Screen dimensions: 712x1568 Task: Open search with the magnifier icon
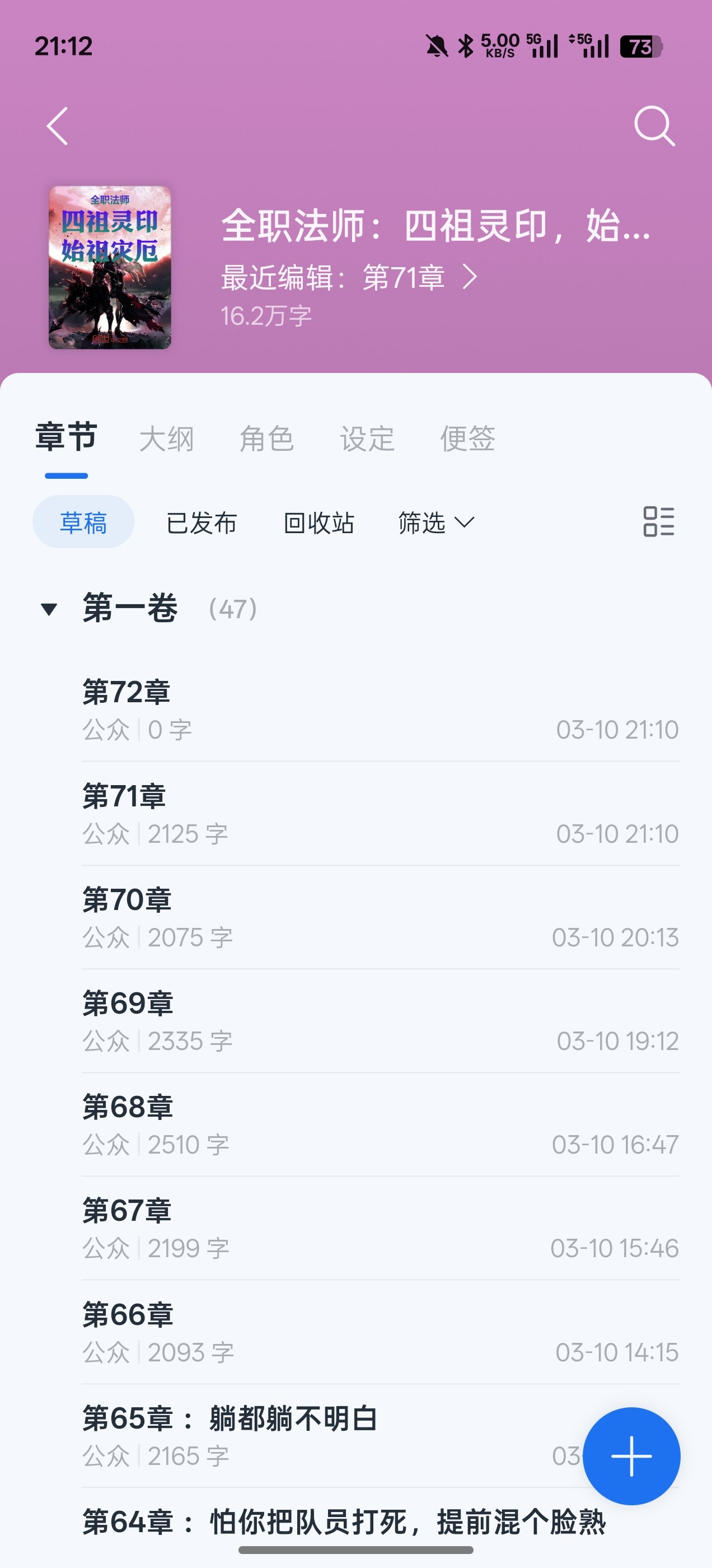pyautogui.click(x=654, y=127)
